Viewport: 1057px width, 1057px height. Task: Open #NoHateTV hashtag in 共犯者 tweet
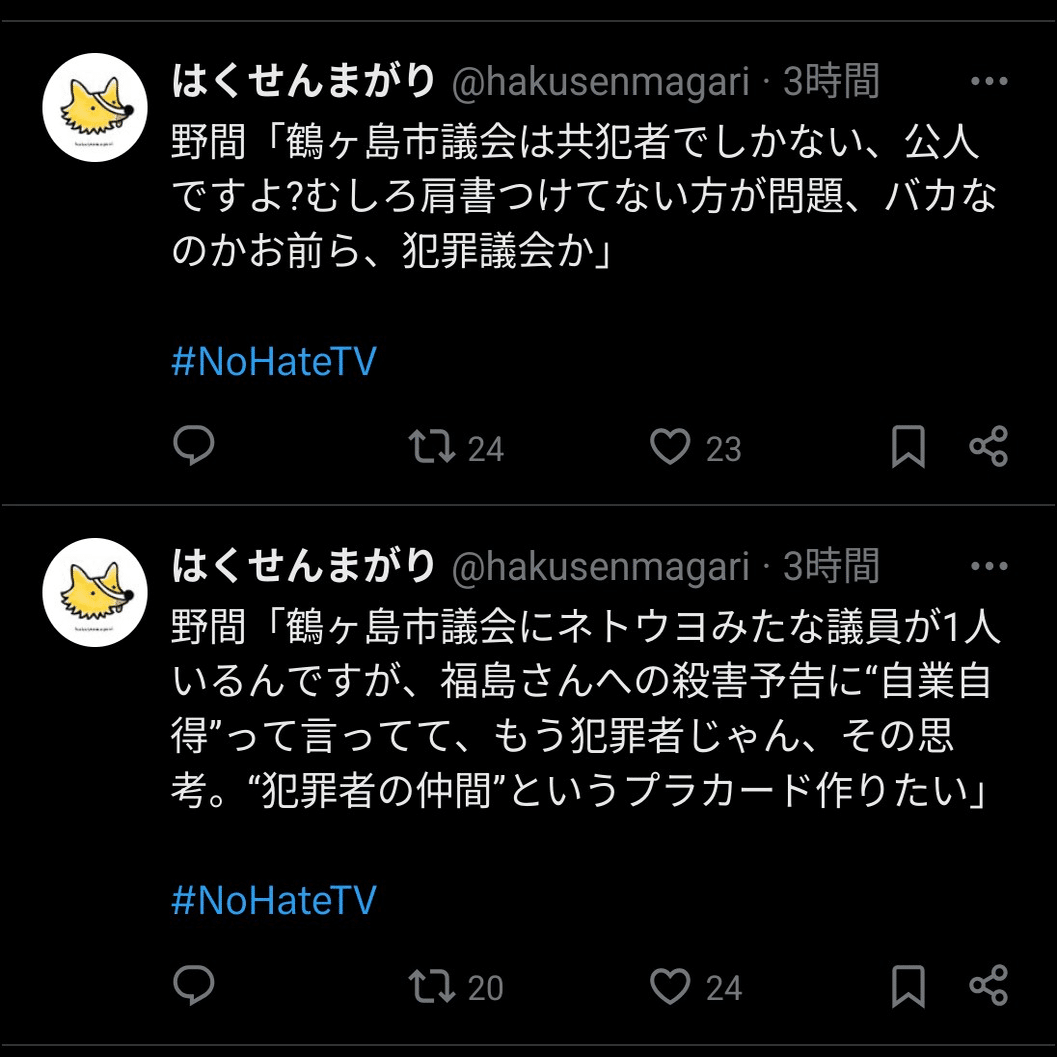(274, 361)
